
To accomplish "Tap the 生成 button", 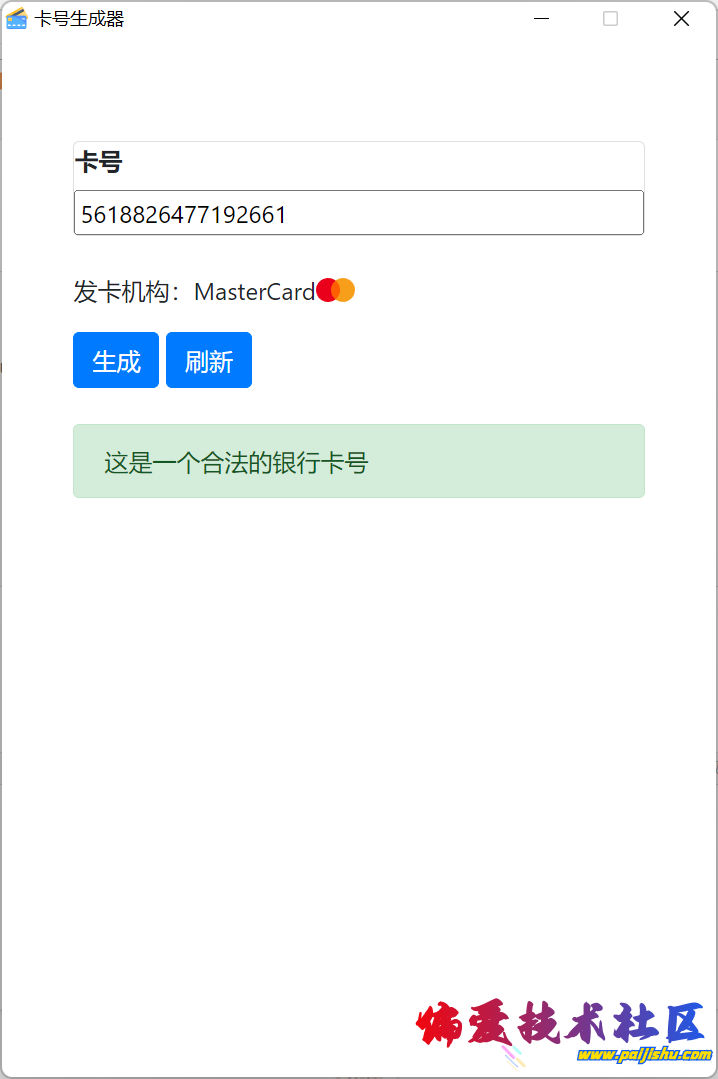I will click(116, 360).
